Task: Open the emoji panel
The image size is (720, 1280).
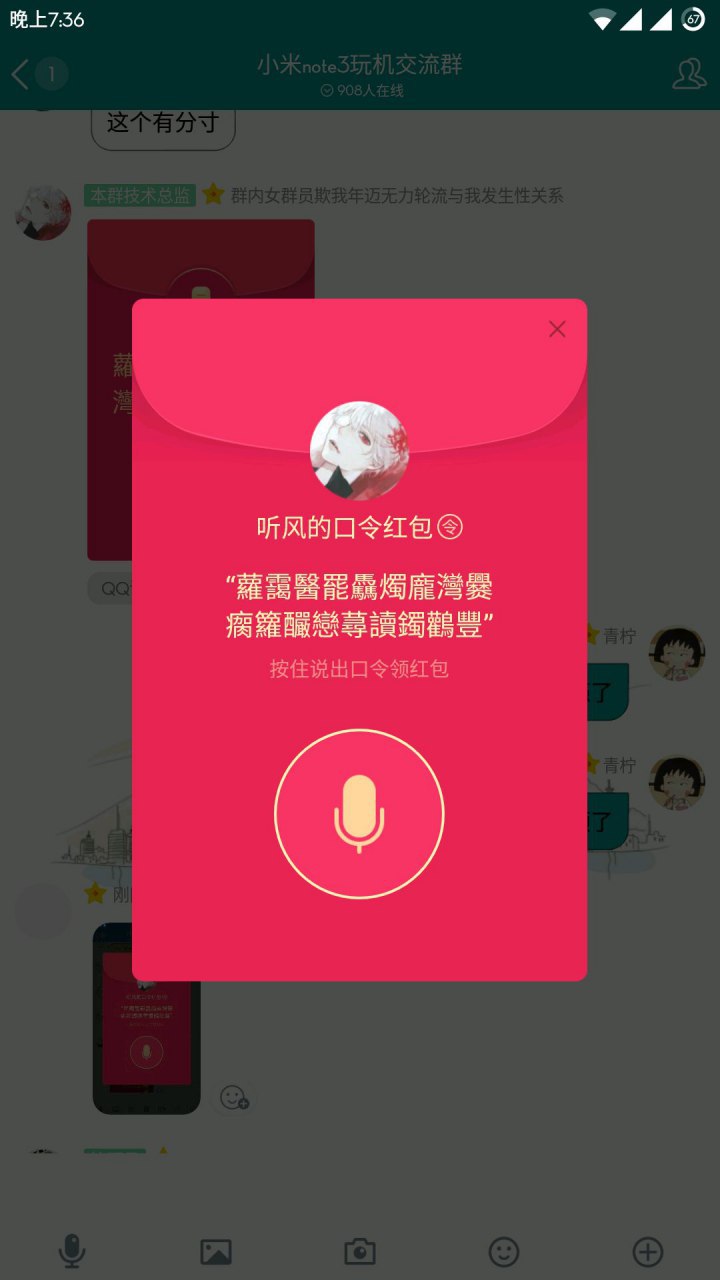Action: 503,1251
